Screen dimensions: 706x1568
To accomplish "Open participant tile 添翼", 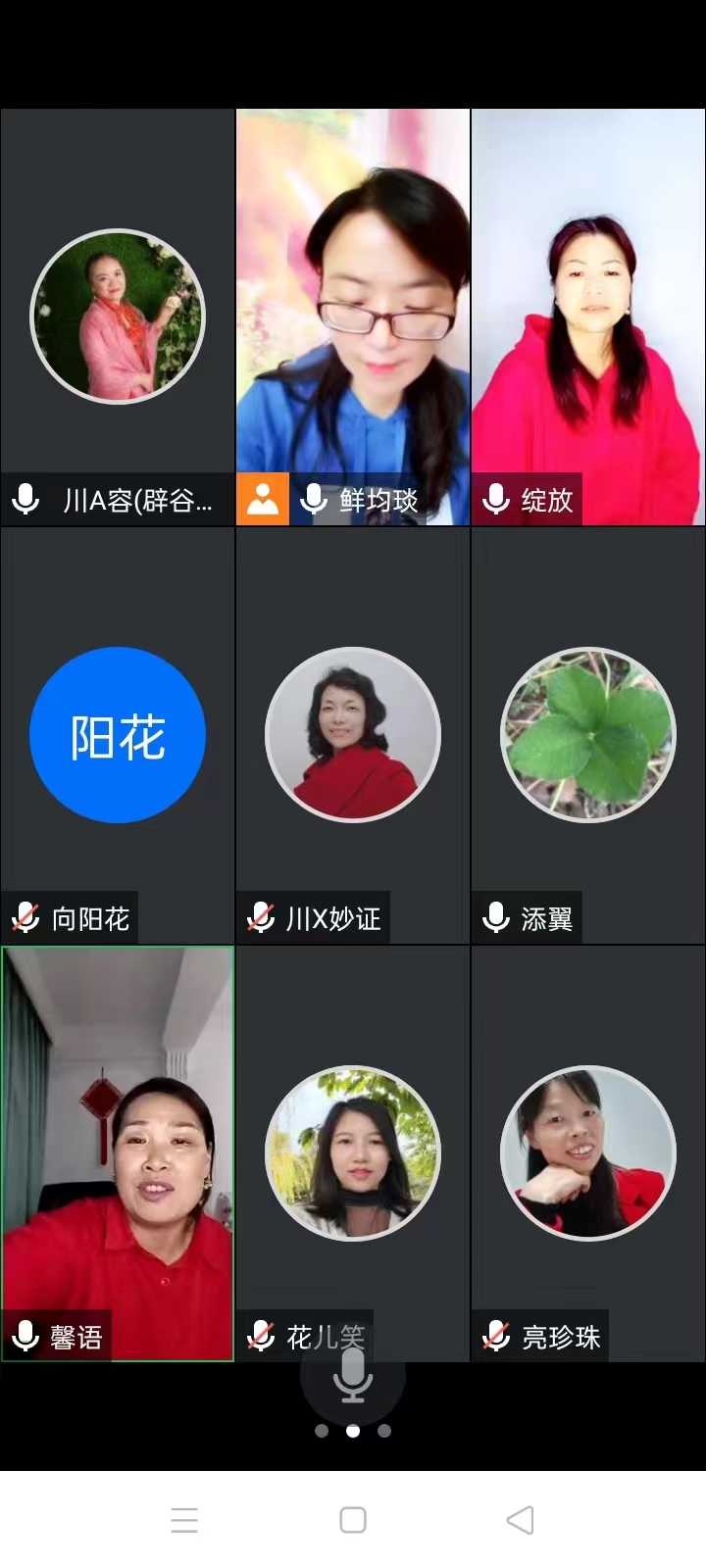I will (588, 735).
